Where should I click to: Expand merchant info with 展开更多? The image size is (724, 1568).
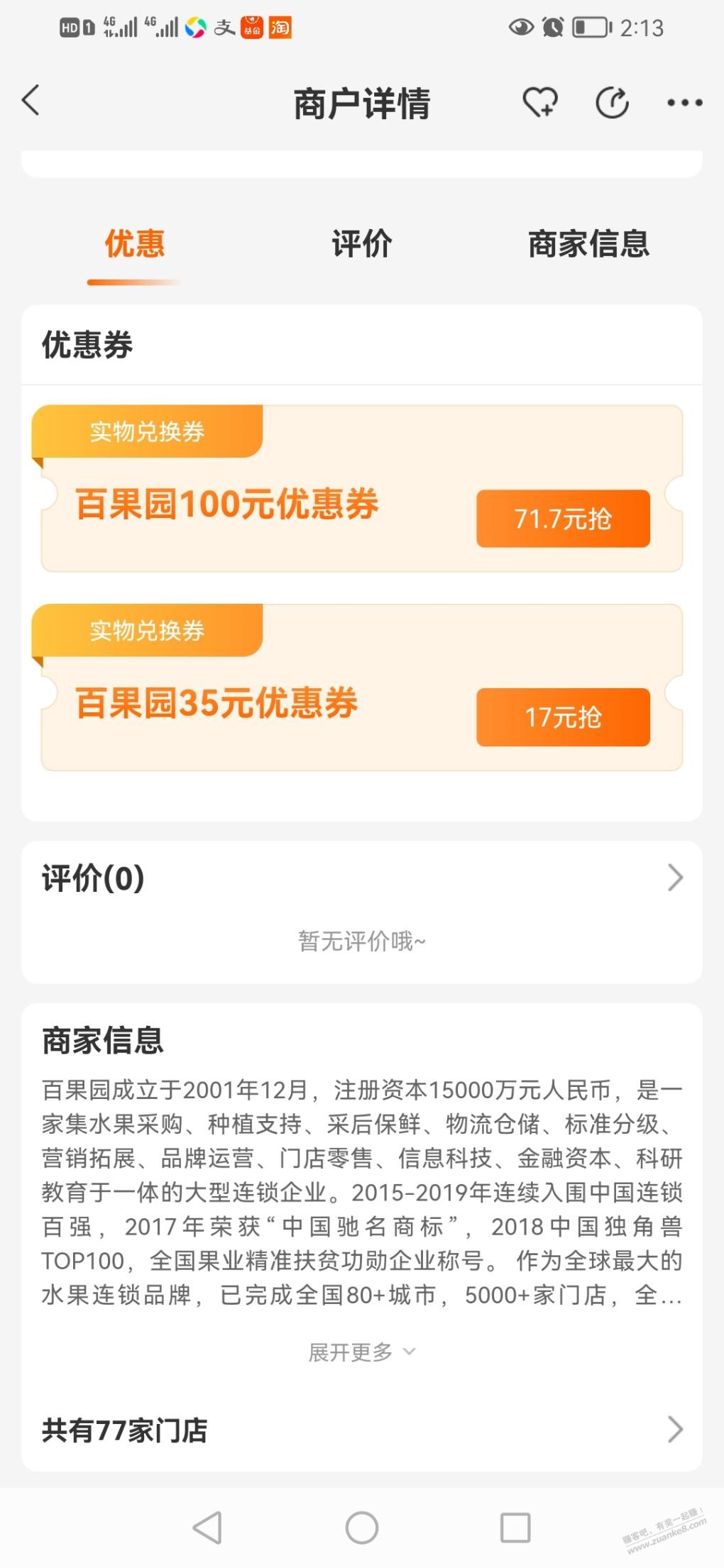[x=362, y=1352]
